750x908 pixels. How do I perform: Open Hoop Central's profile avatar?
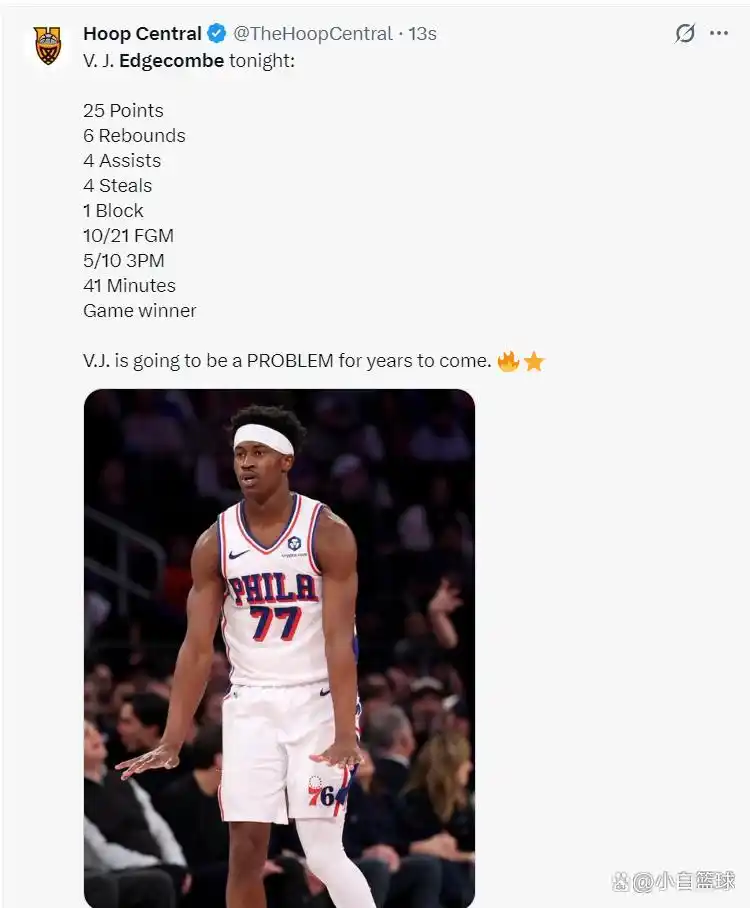(x=48, y=45)
